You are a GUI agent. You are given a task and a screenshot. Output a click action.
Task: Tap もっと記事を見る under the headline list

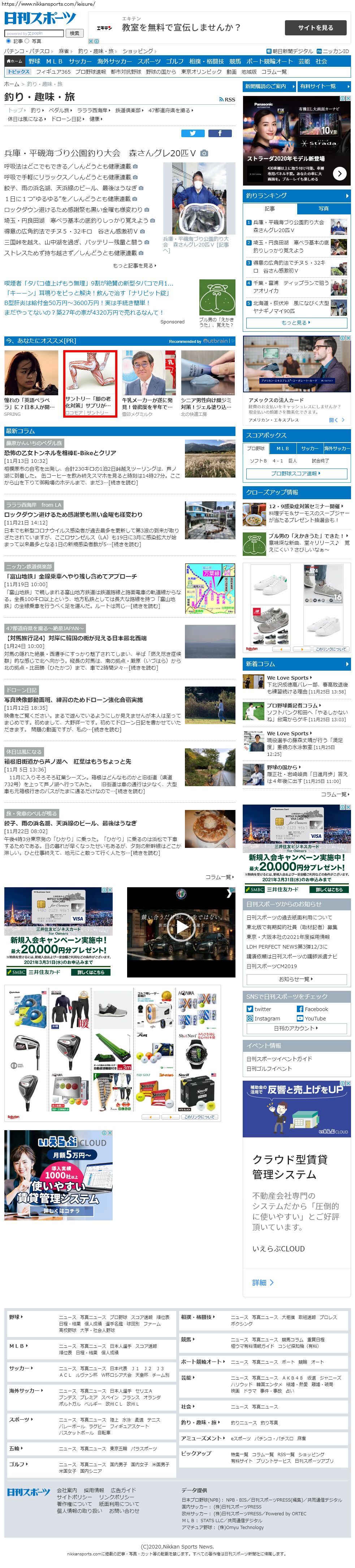(x=134, y=266)
